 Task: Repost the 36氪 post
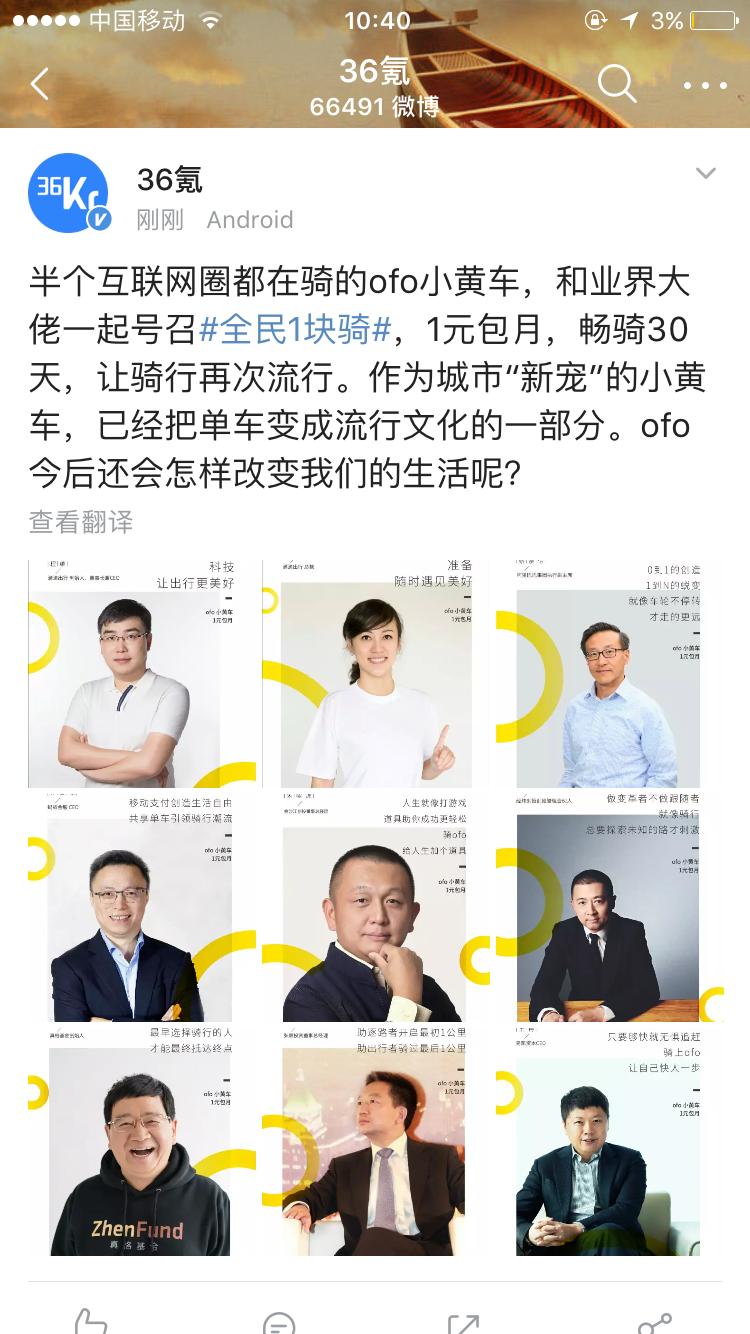tap(465, 1322)
